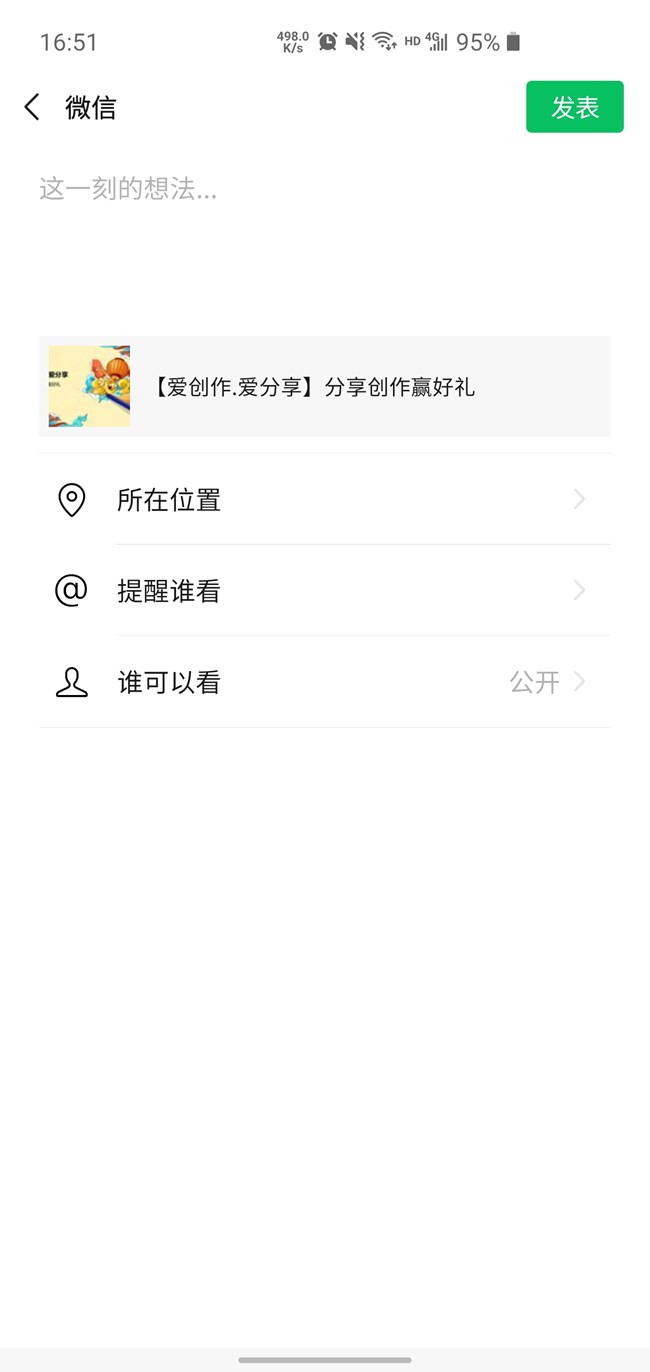Viewport: 650px width, 1372px height.
Task: Publish the post with the 发表 button
Action: [574, 107]
